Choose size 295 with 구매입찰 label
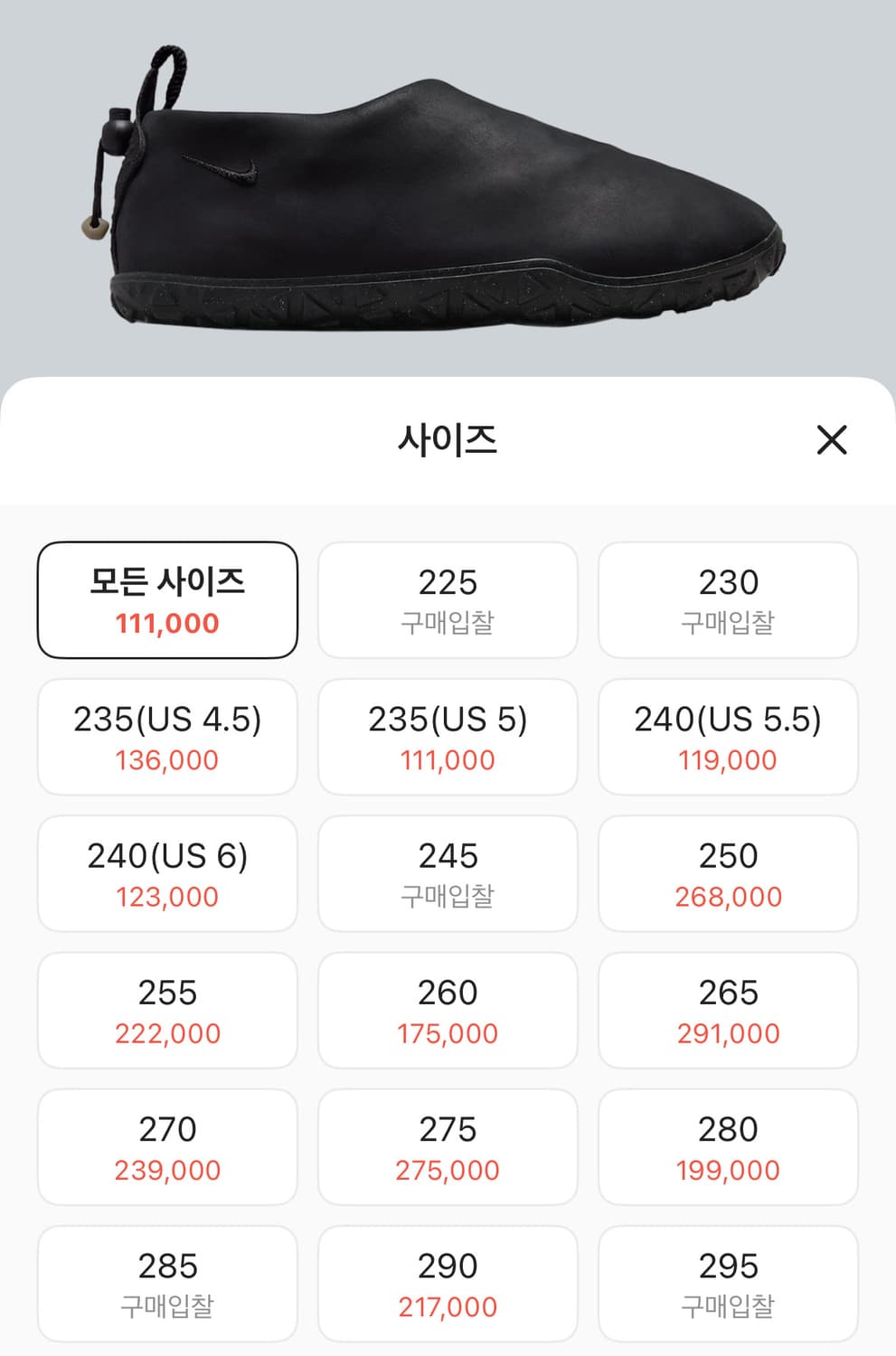Image resolution: width=896 pixels, height=1356 pixels. point(729,1283)
